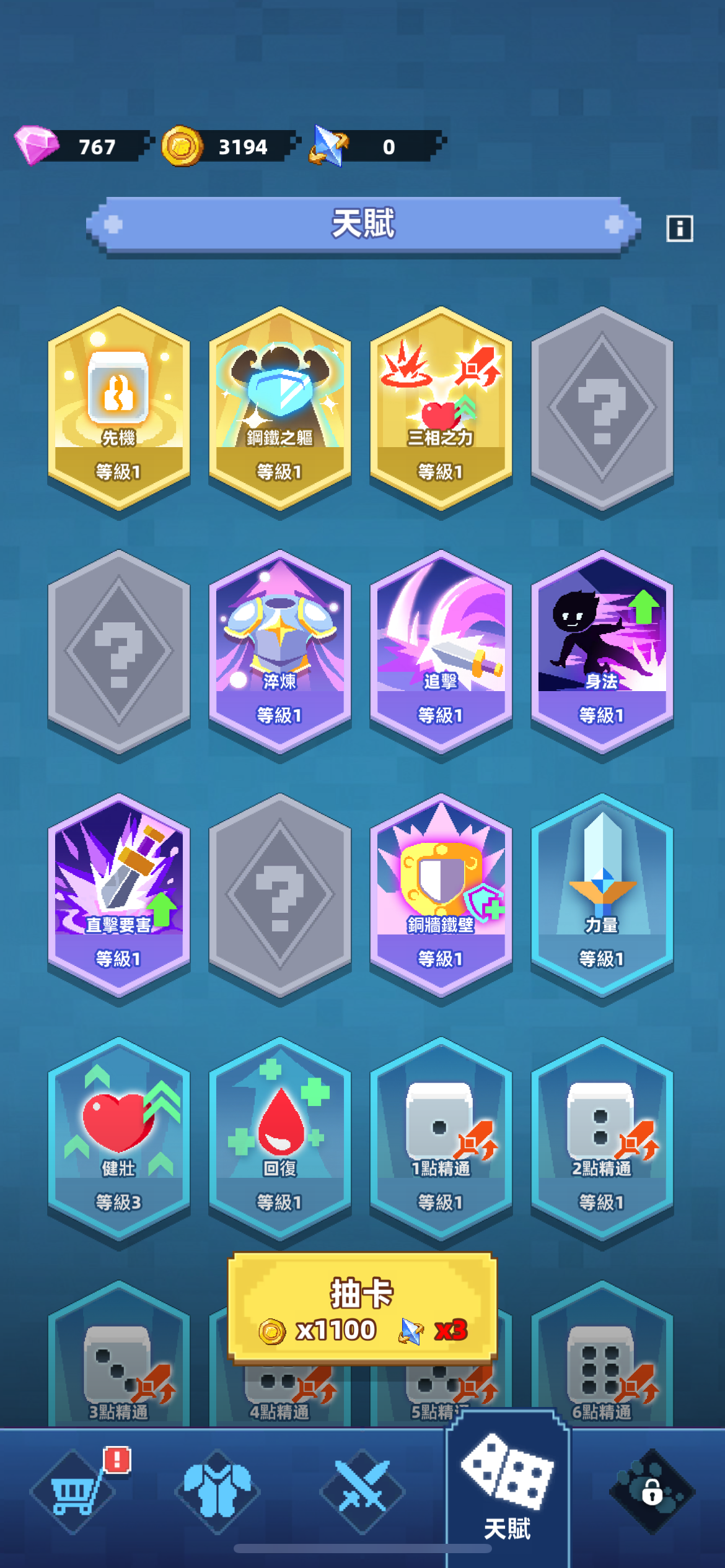This screenshot has height=1568, width=725.
Task: Open the 2點精通 dice talent
Action: click(x=602, y=1138)
